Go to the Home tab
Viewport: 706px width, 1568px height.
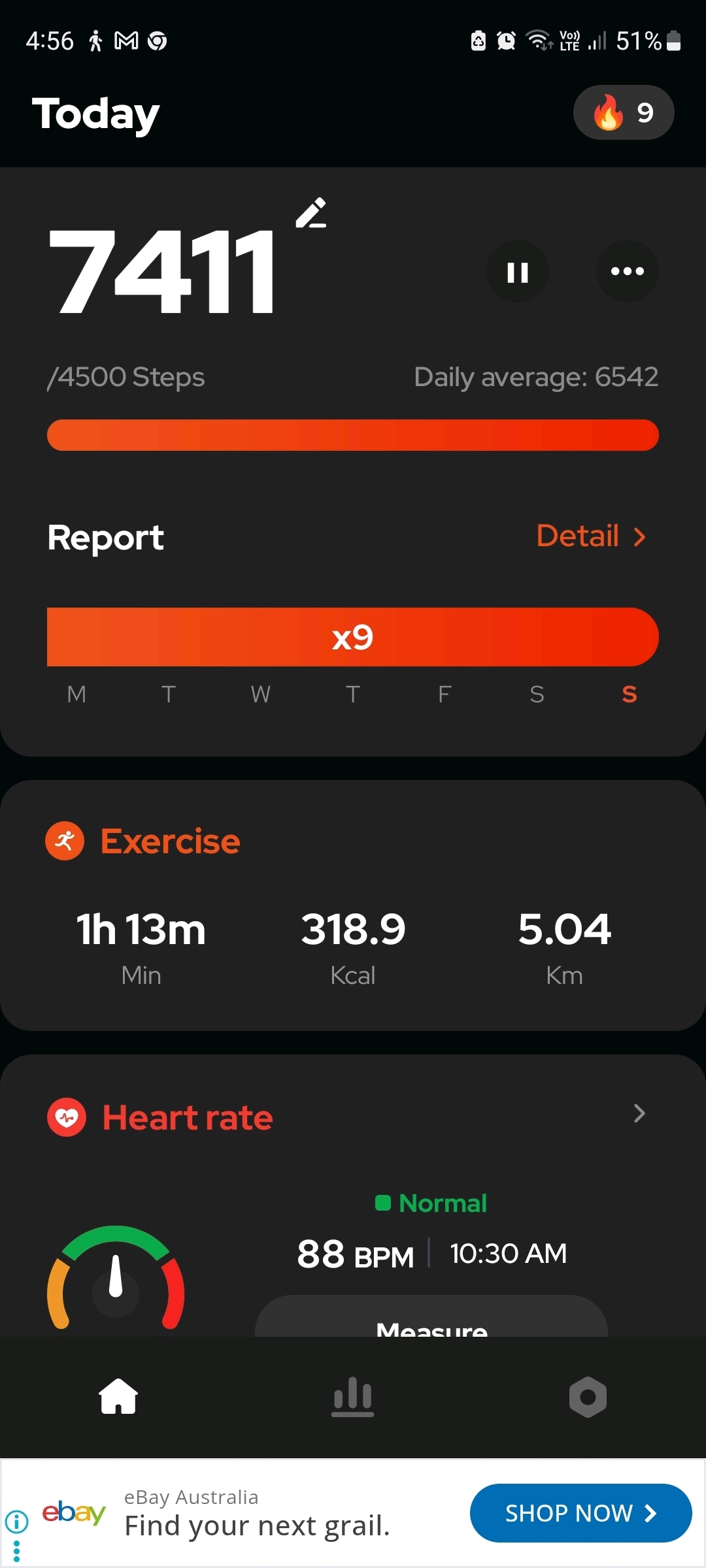(118, 1396)
